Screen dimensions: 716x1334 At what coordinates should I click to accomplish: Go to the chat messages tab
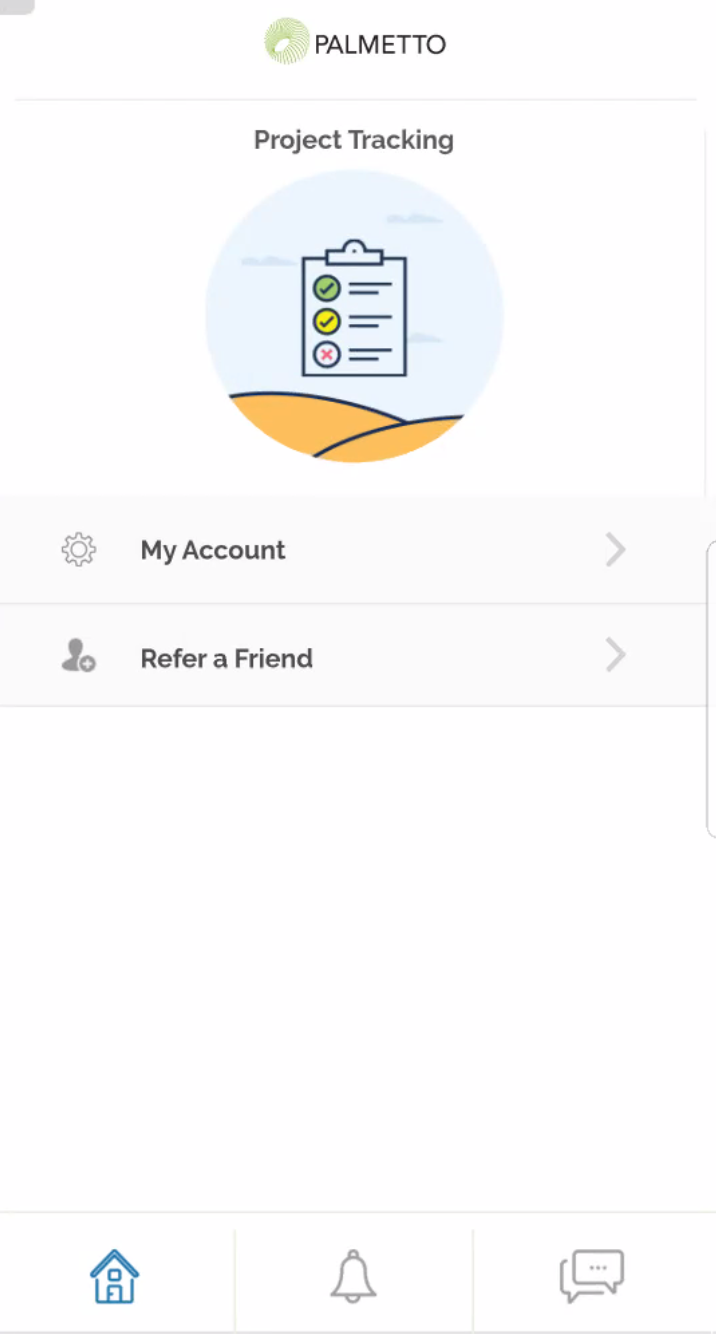coord(592,1276)
